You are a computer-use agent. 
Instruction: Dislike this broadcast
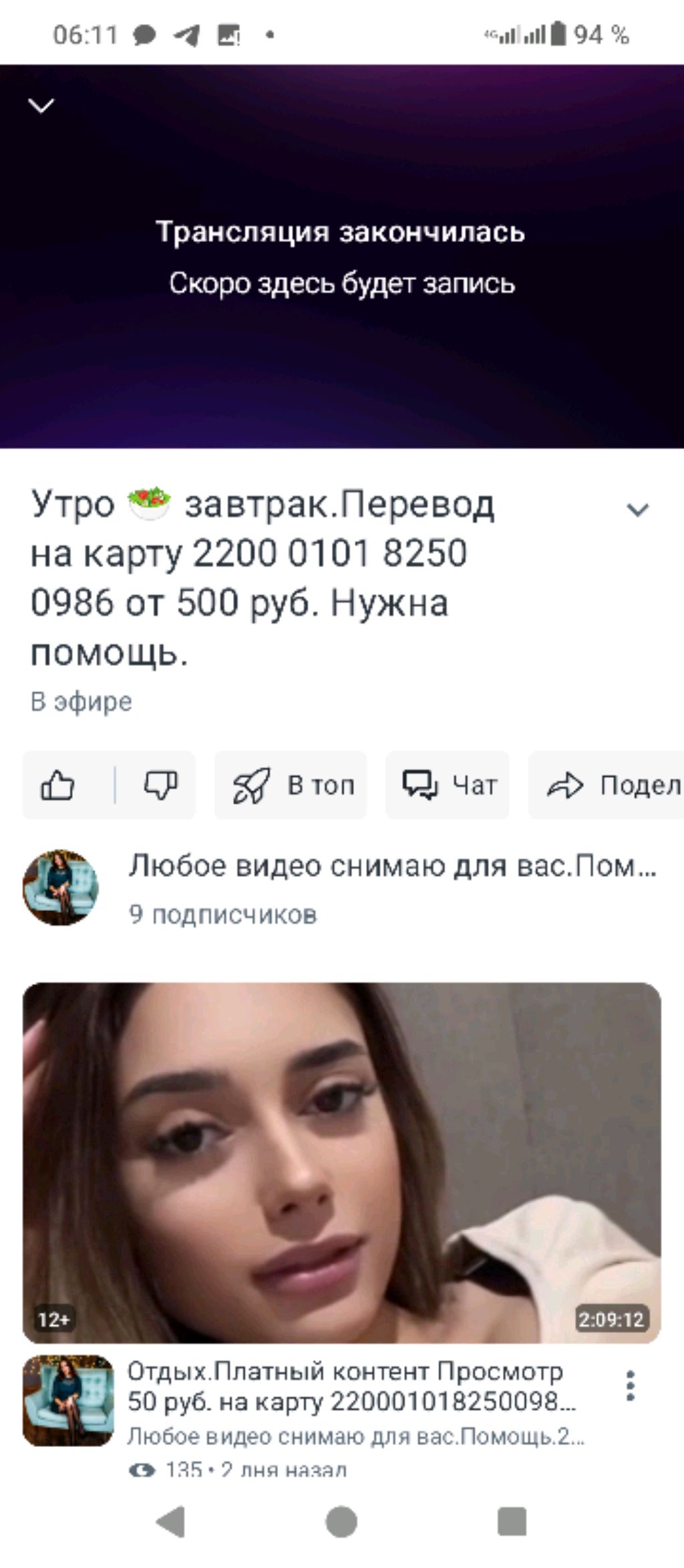[x=160, y=785]
